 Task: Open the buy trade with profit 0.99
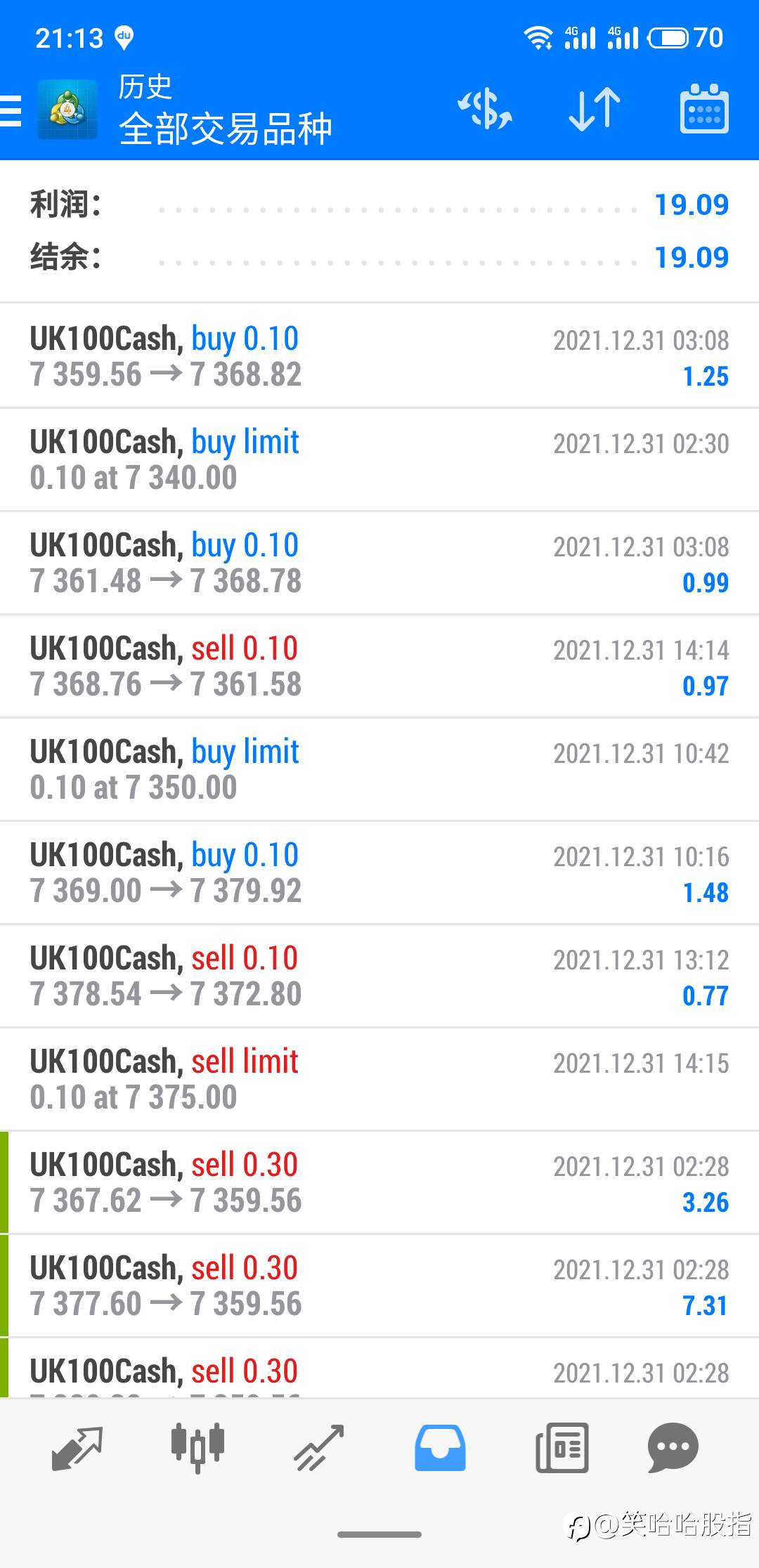[379, 563]
